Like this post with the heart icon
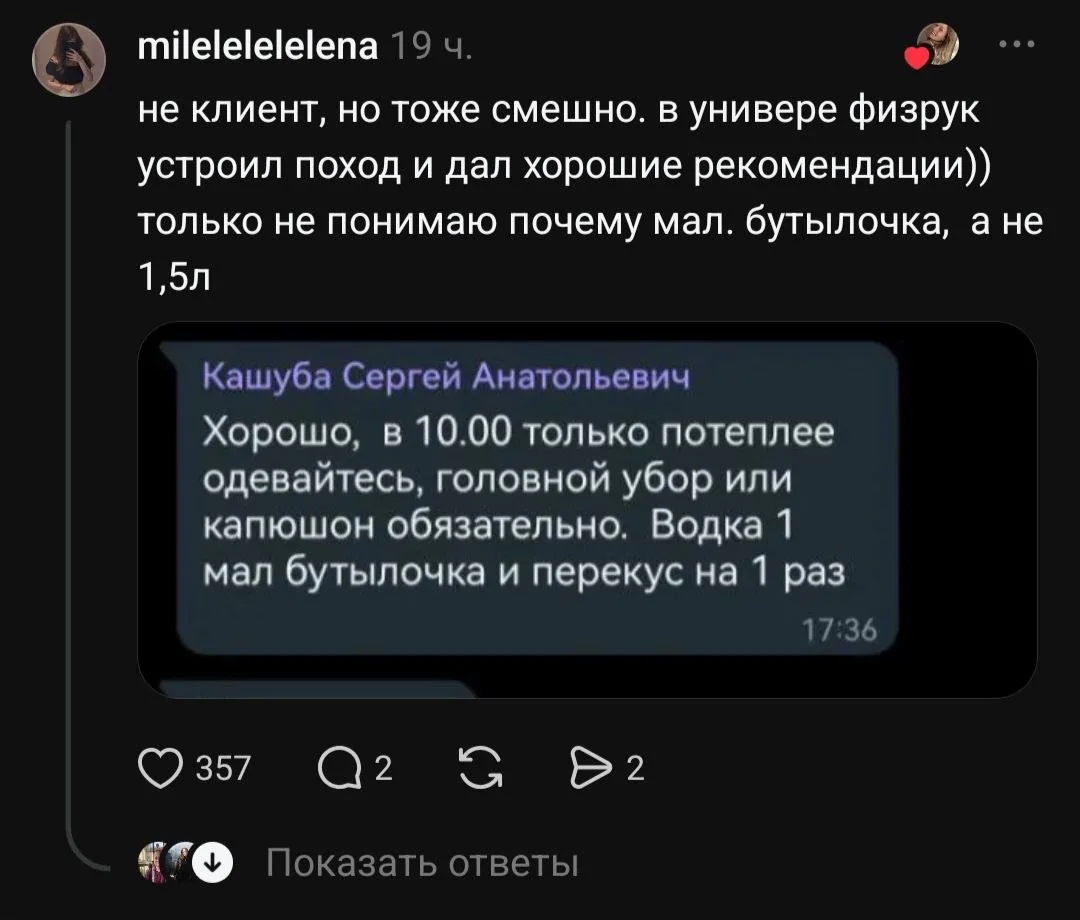The width and height of the screenshot is (1080, 920). point(160,768)
